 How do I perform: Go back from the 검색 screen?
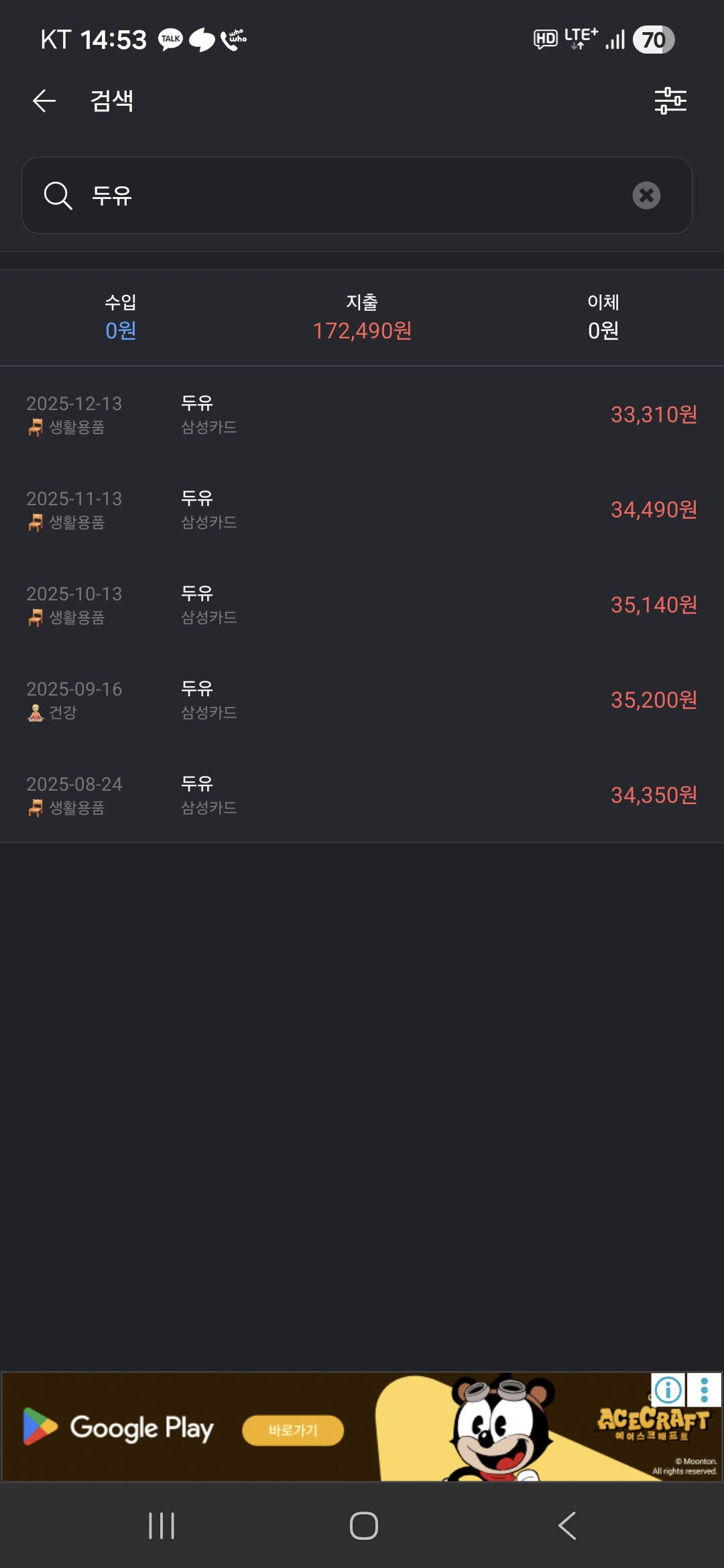click(x=44, y=101)
